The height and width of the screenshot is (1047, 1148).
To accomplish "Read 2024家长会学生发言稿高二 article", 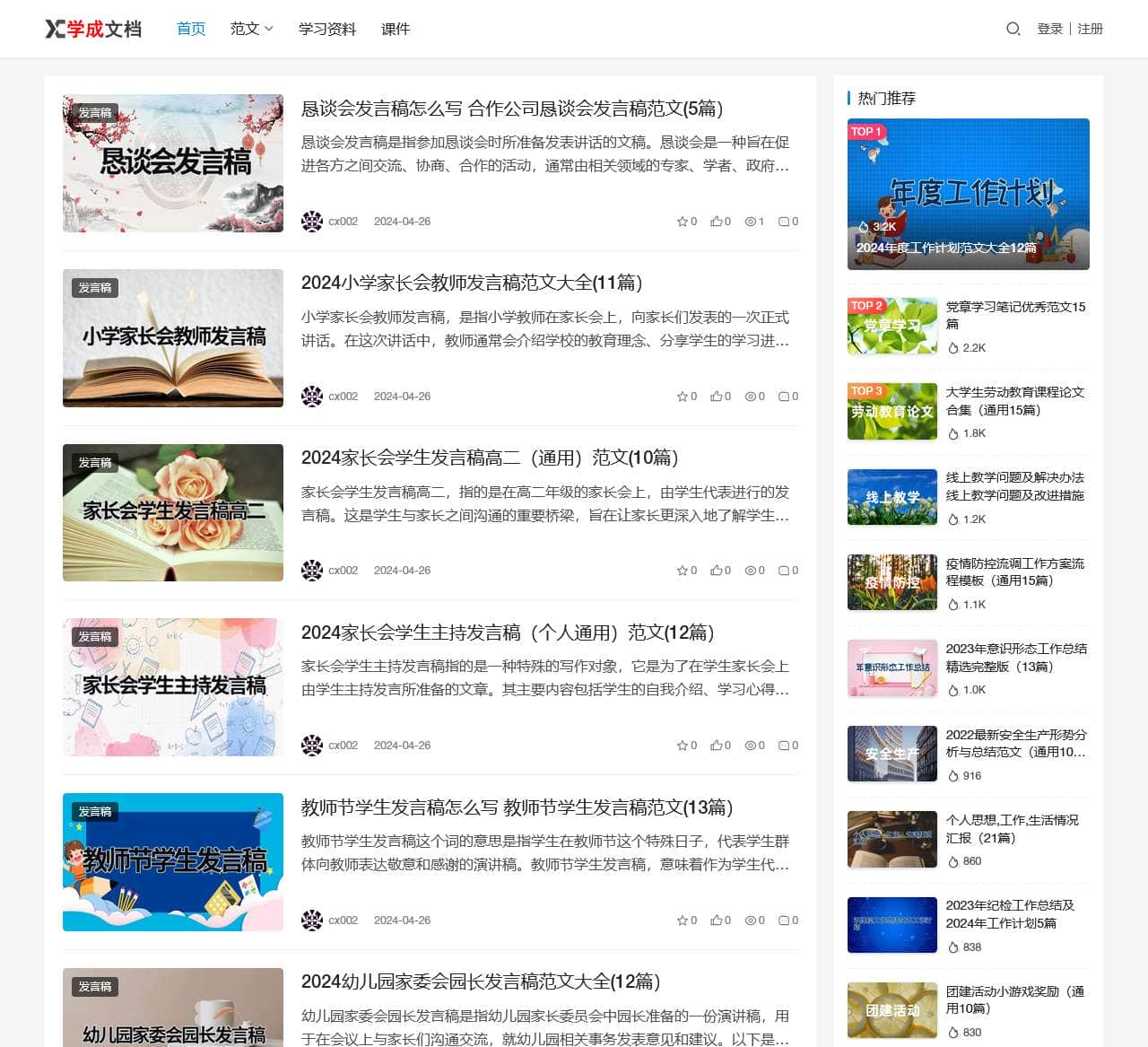I will click(x=489, y=458).
